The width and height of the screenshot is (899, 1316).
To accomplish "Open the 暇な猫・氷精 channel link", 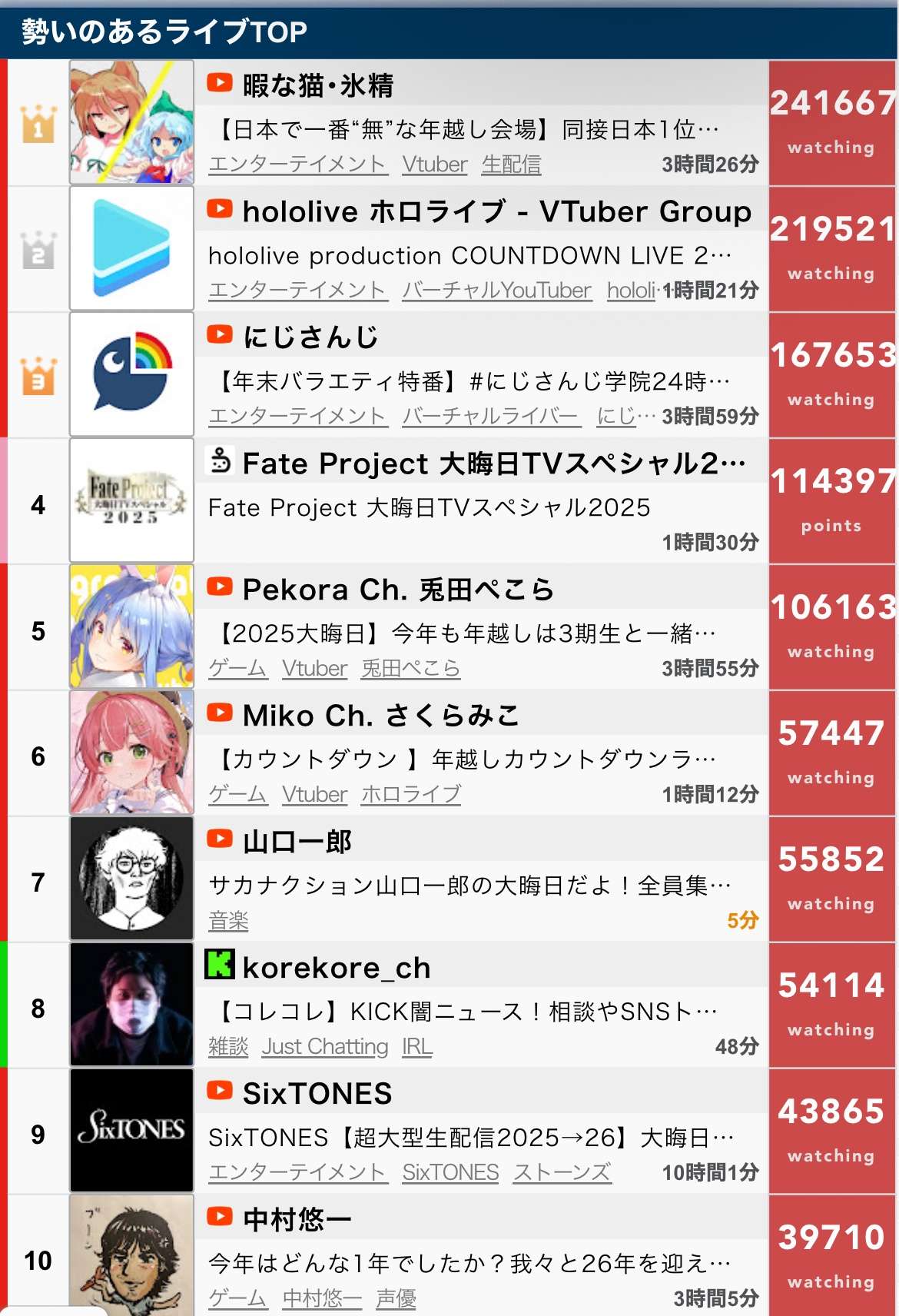I will pyautogui.click(x=318, y=85).
